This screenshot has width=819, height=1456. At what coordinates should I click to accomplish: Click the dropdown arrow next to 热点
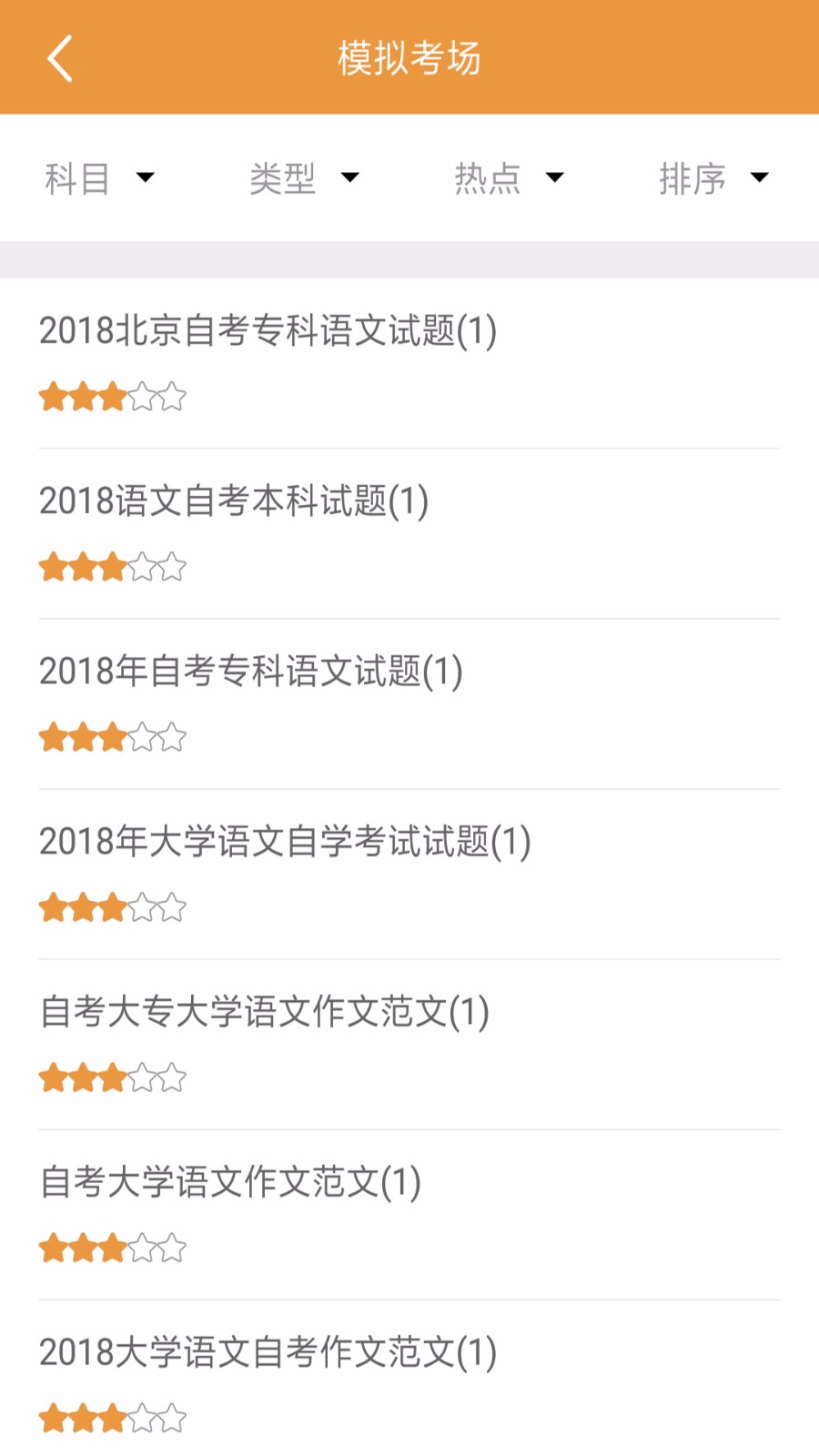point(556,178)
